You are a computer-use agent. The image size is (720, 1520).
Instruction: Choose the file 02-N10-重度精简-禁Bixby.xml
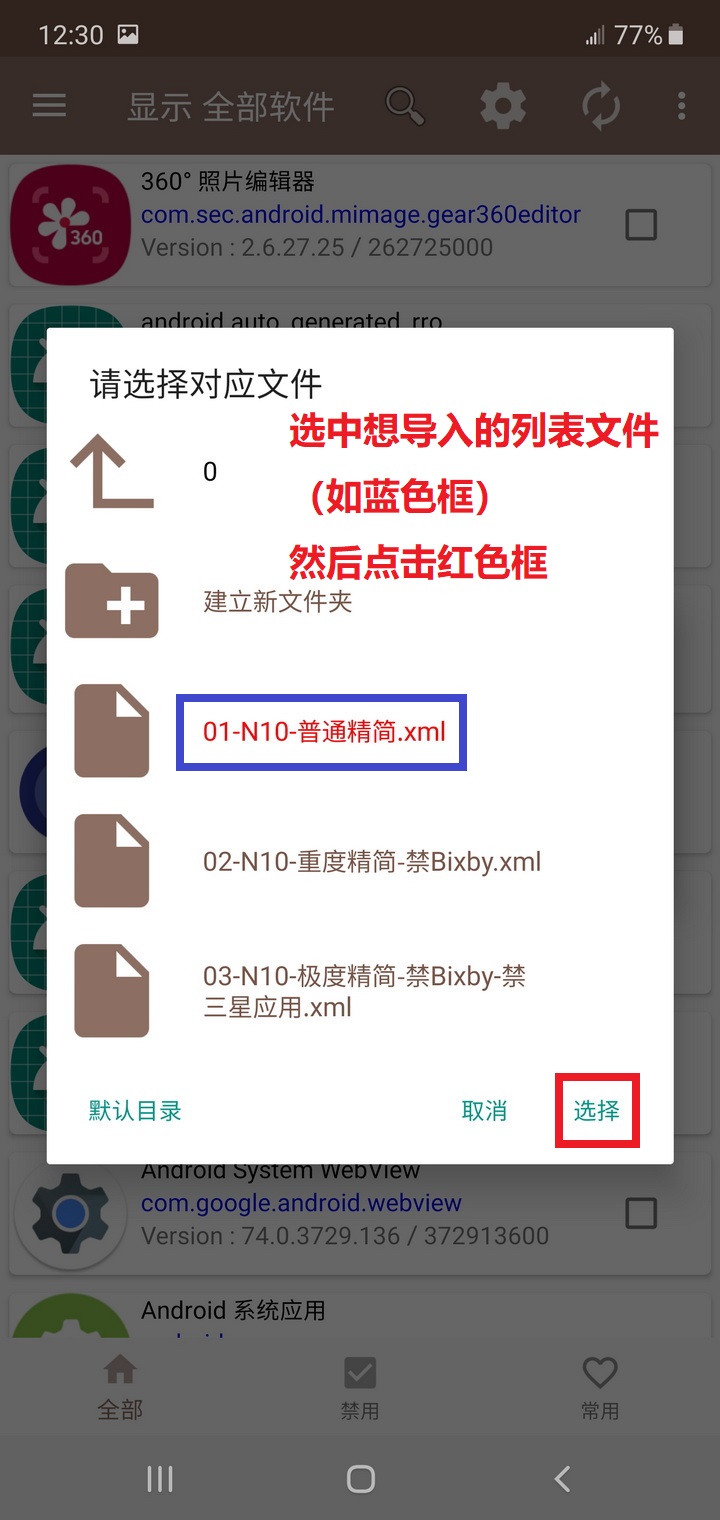pyautogui.click(x=371, y=861)
